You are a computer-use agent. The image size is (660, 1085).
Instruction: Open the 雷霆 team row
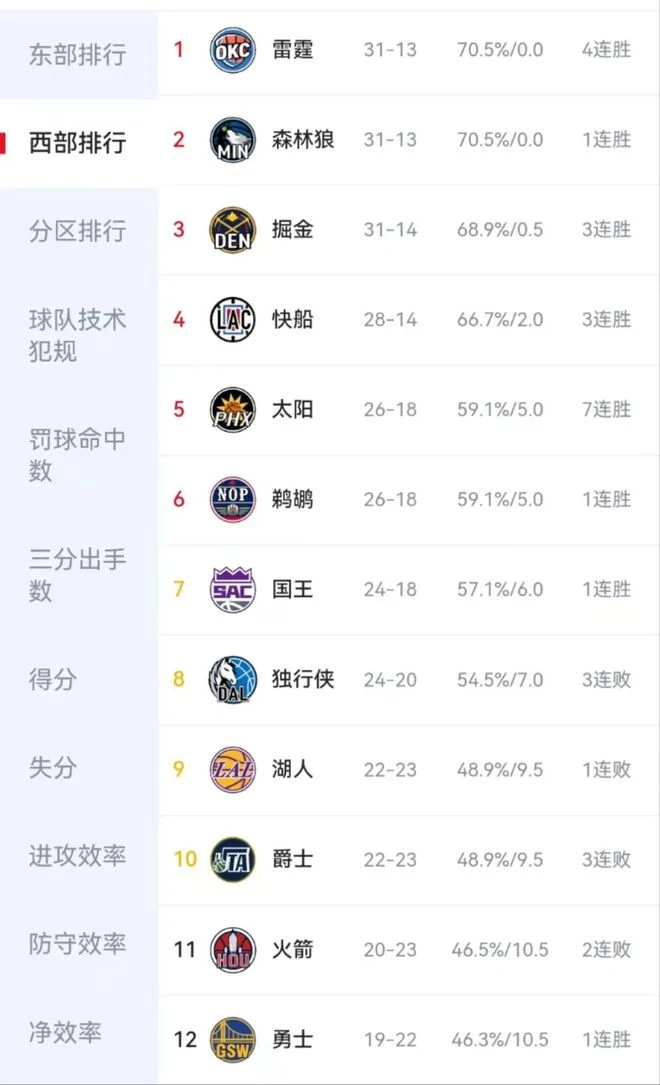pos(409,51)
